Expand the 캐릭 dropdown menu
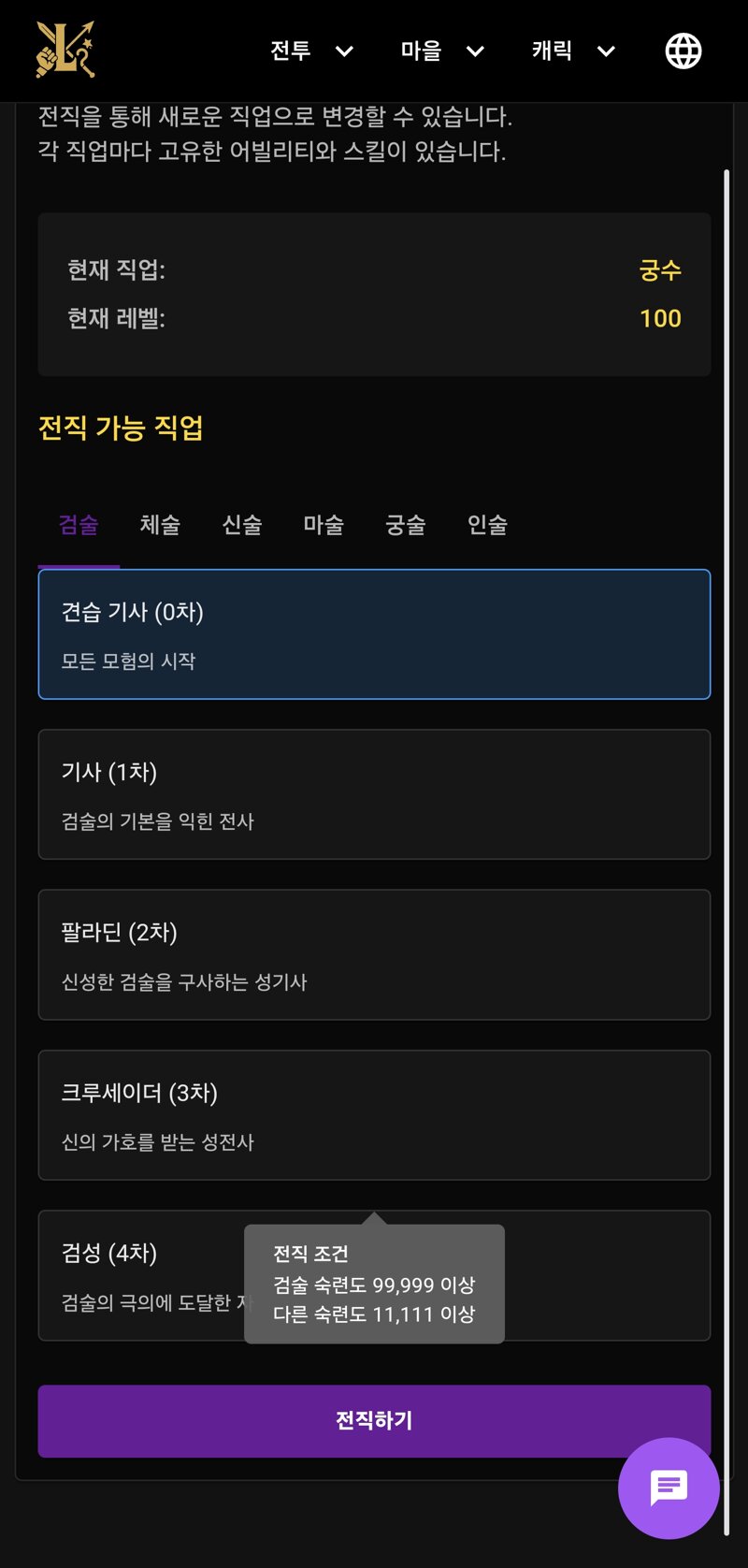Viewport: 748px width, 1568px height. click(x=573, y=51)
